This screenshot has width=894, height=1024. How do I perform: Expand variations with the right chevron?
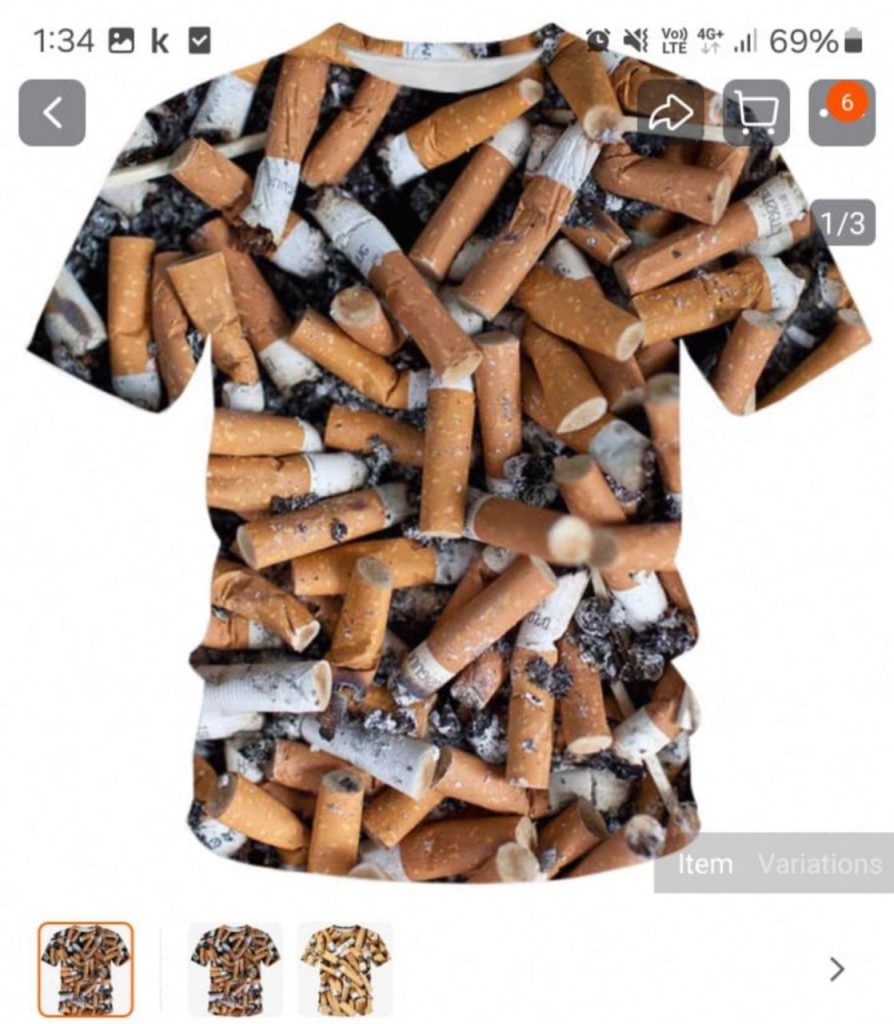837,968
